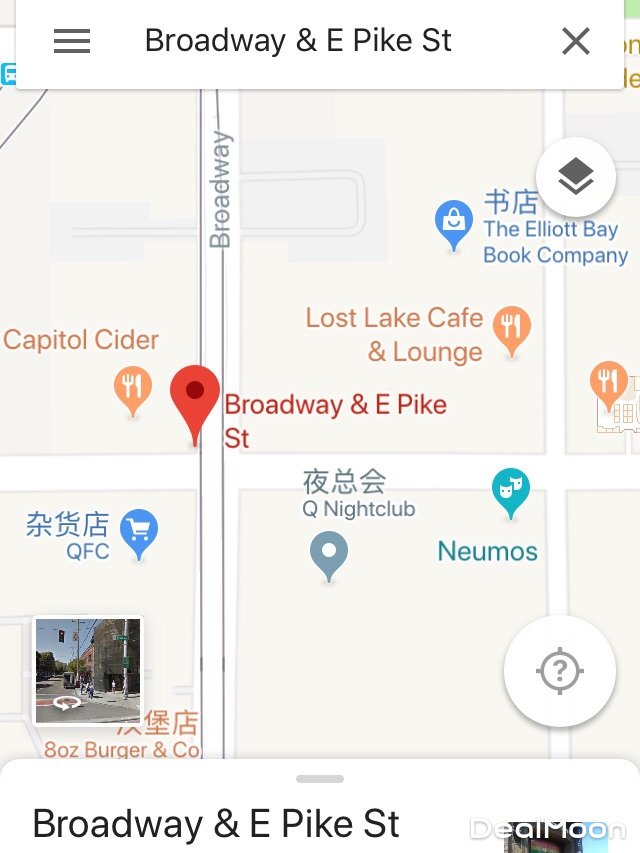Tap the Neumos venue pin

511,492
